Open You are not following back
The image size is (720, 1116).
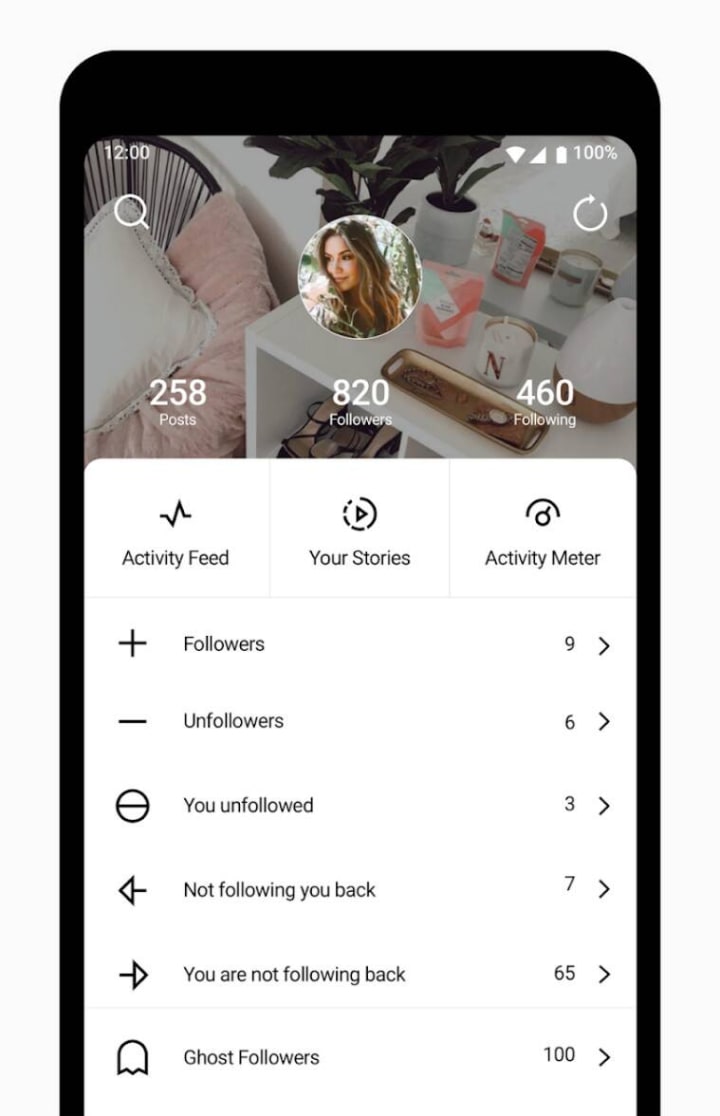click(x=360, y=974)
